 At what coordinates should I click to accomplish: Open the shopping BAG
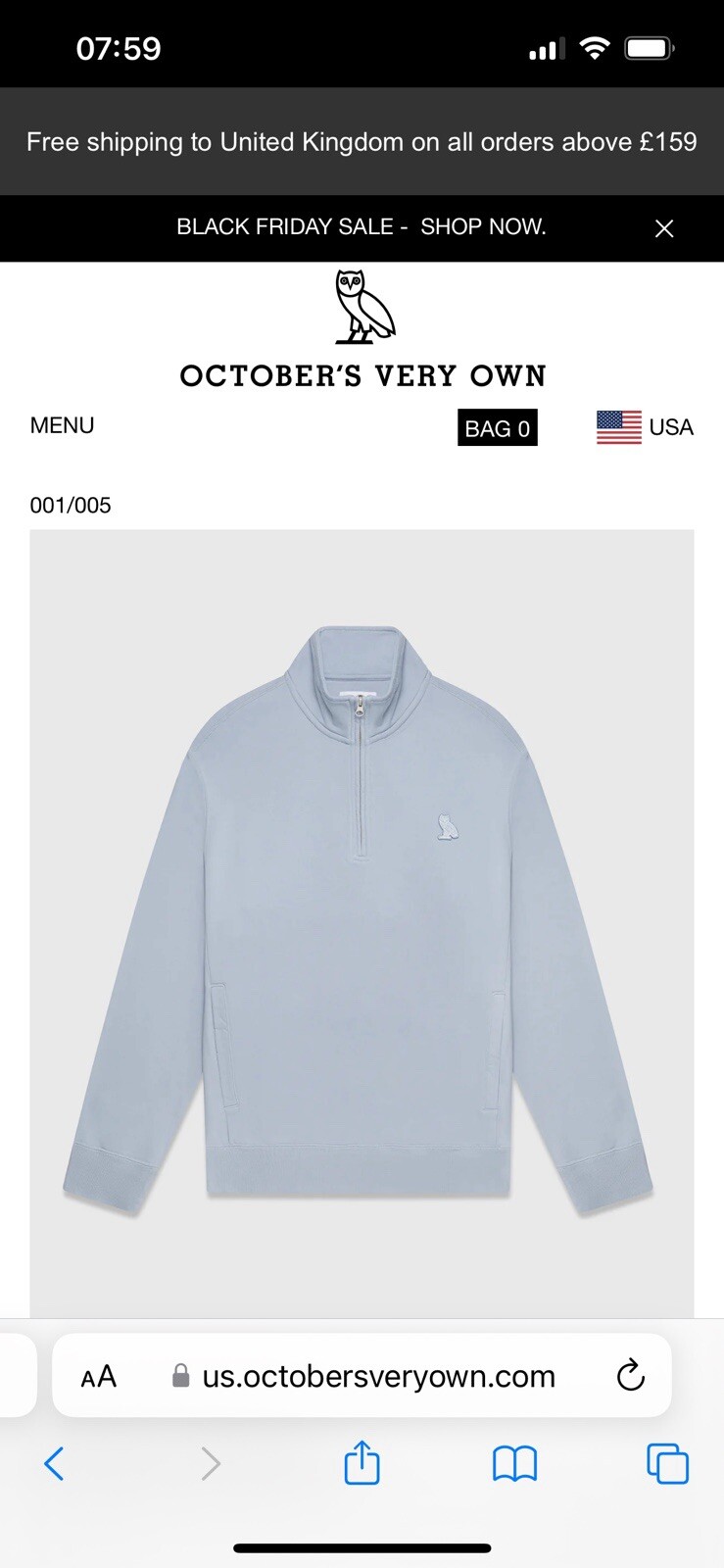click(497, 428)
